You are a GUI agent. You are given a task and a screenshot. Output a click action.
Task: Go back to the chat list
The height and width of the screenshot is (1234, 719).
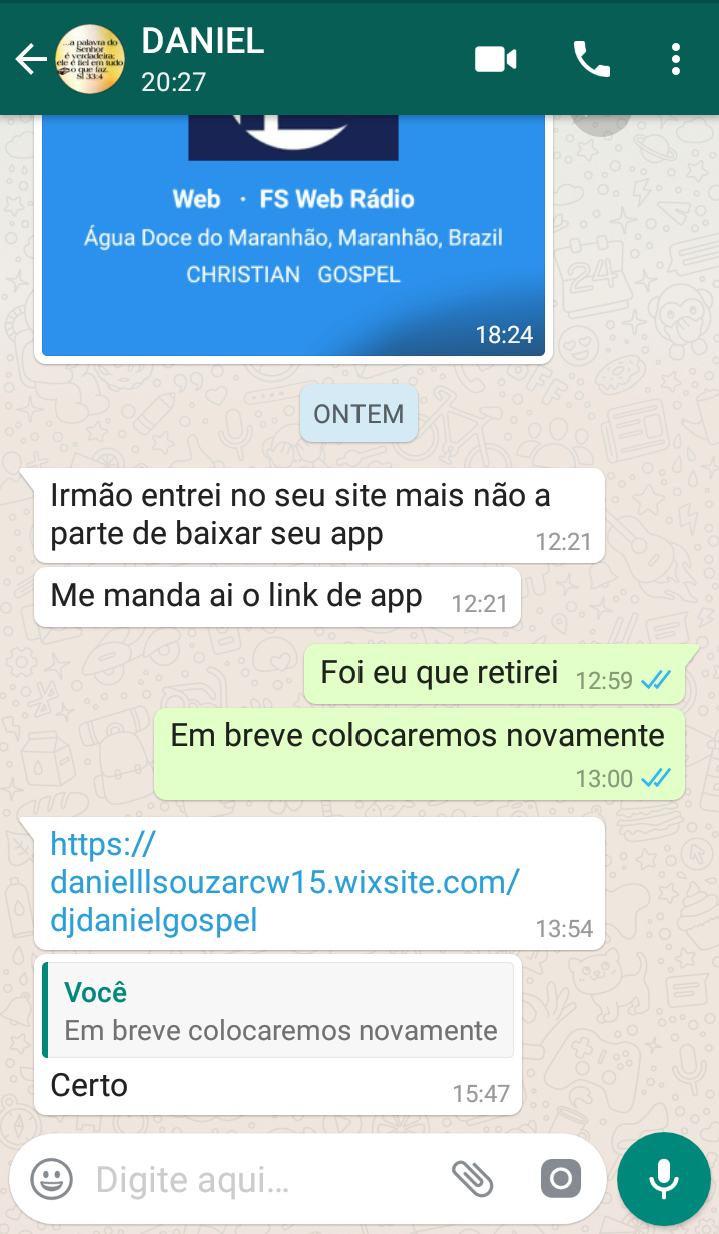point(30,60)
